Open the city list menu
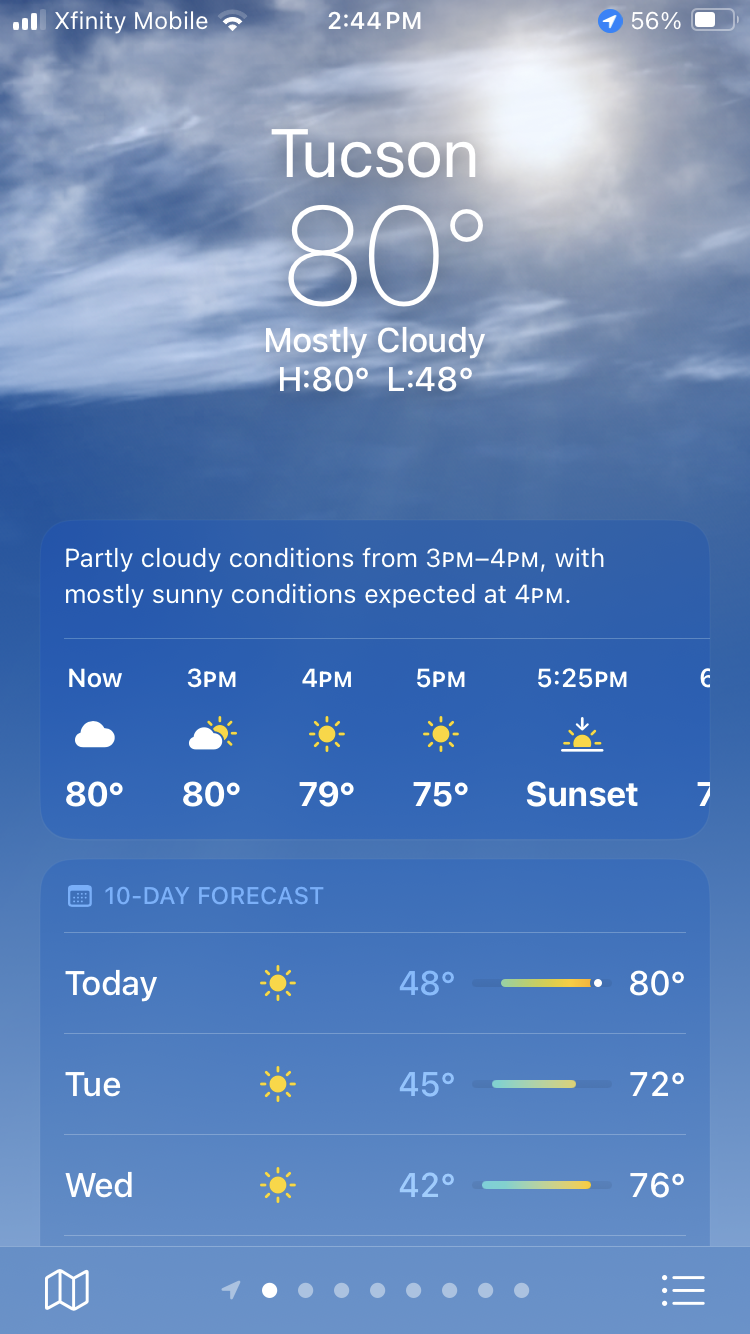Image resolution: width=750 pixels, height=1334 pixels. click(x=684, y=1290)
